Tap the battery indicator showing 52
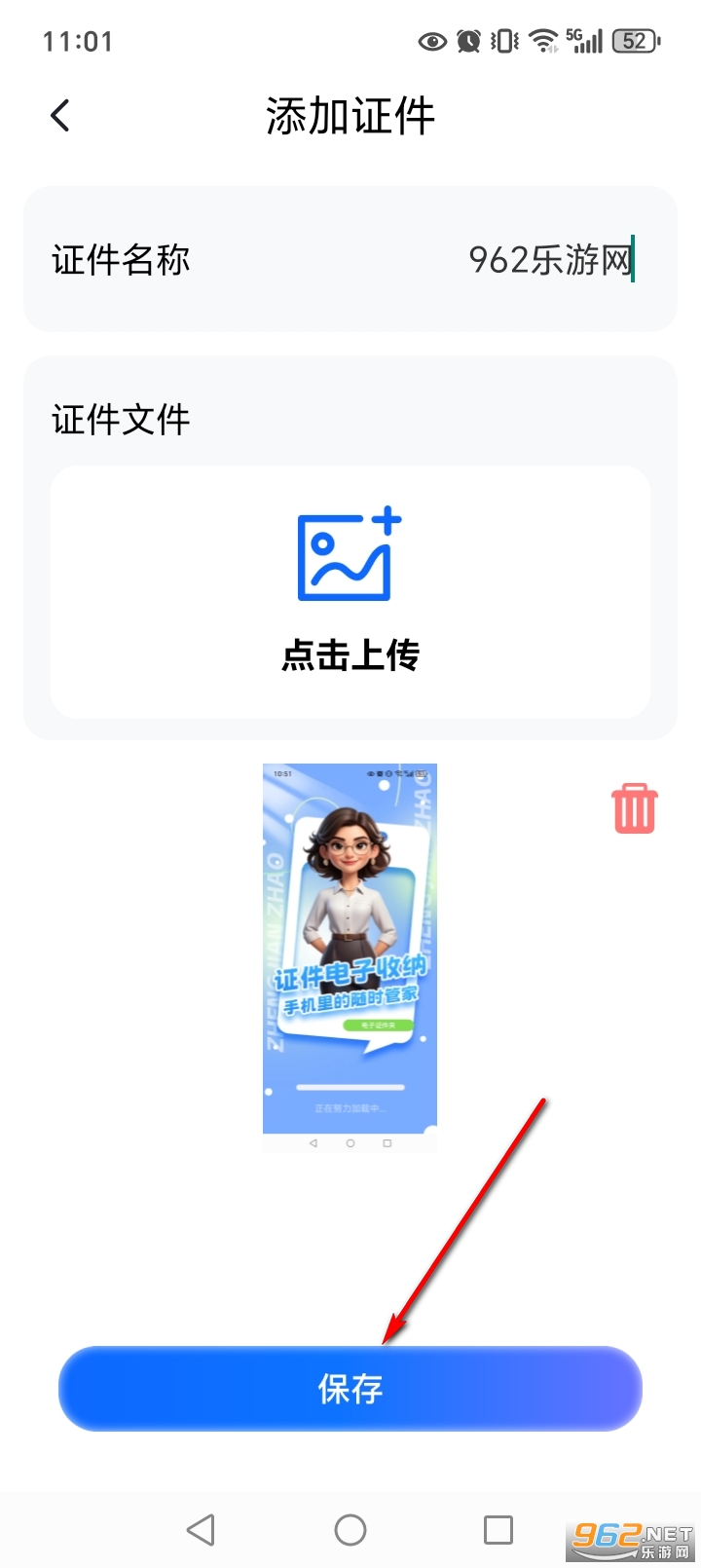 coord(634,41)
